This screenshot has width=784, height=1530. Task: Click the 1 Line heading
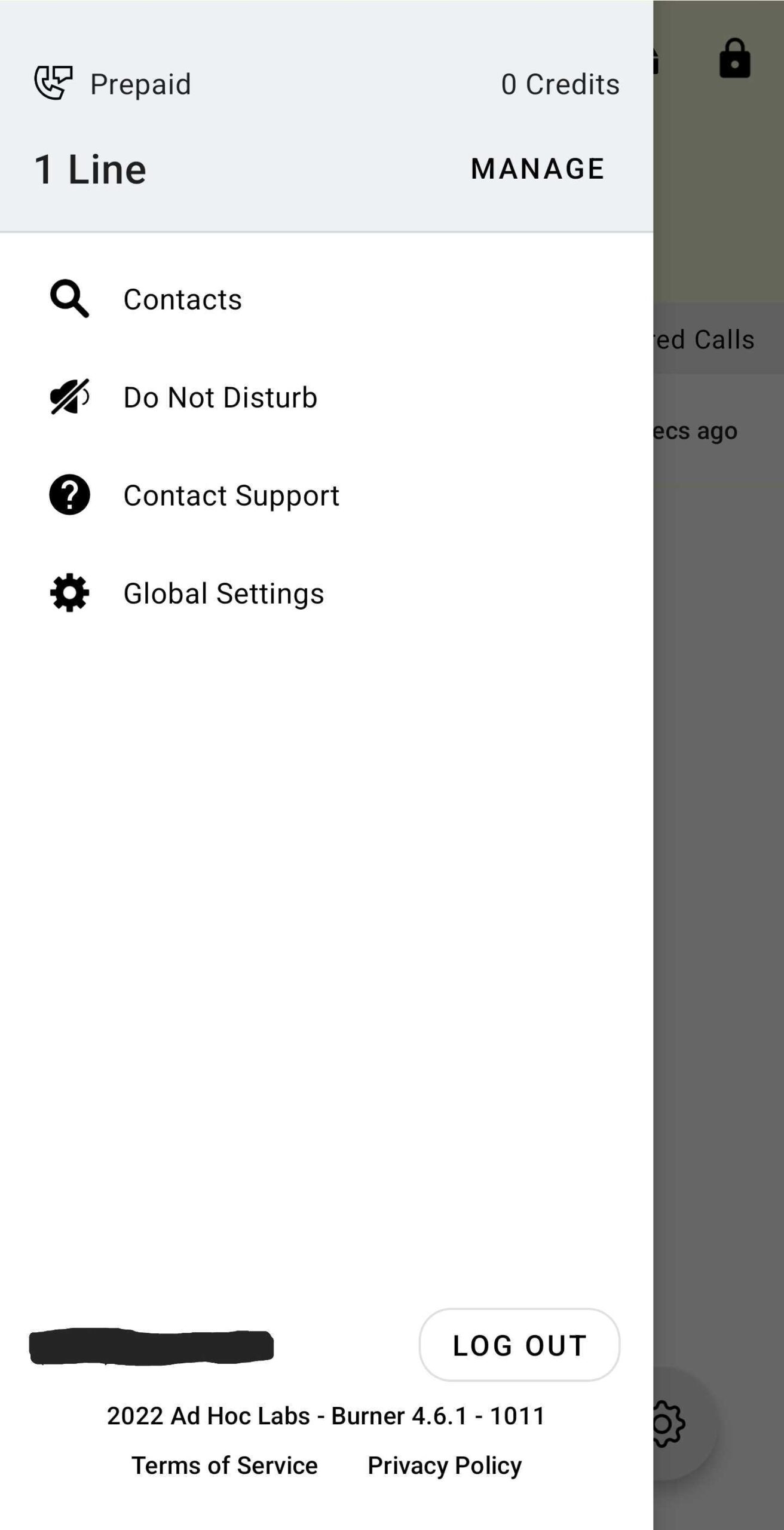90,168
